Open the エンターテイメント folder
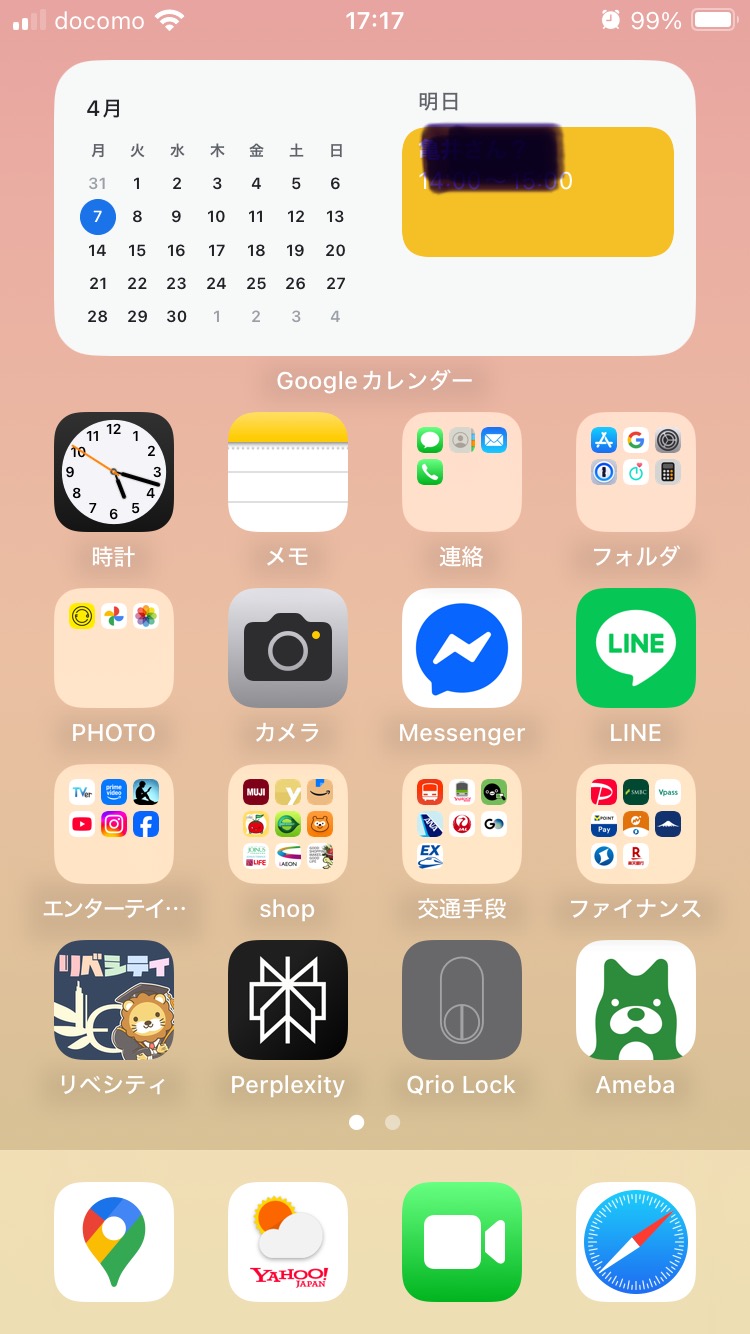Image resolution: width=750 pixels, height=1334 pixels. point(113,824)
